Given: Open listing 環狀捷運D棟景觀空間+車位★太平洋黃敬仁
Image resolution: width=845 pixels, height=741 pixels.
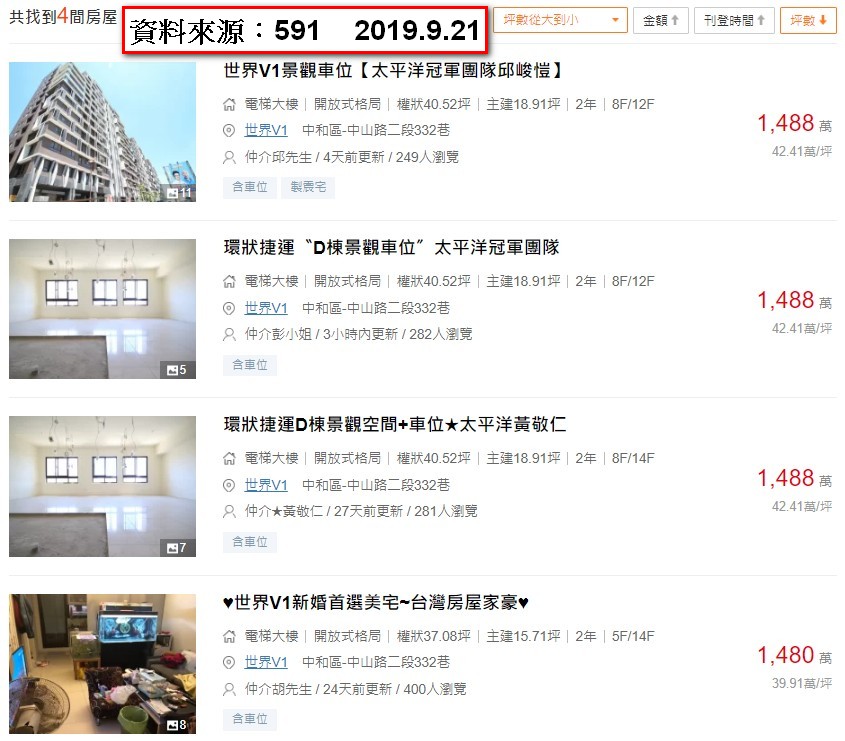Looking at the screenshot, I should tap(395, 425).
